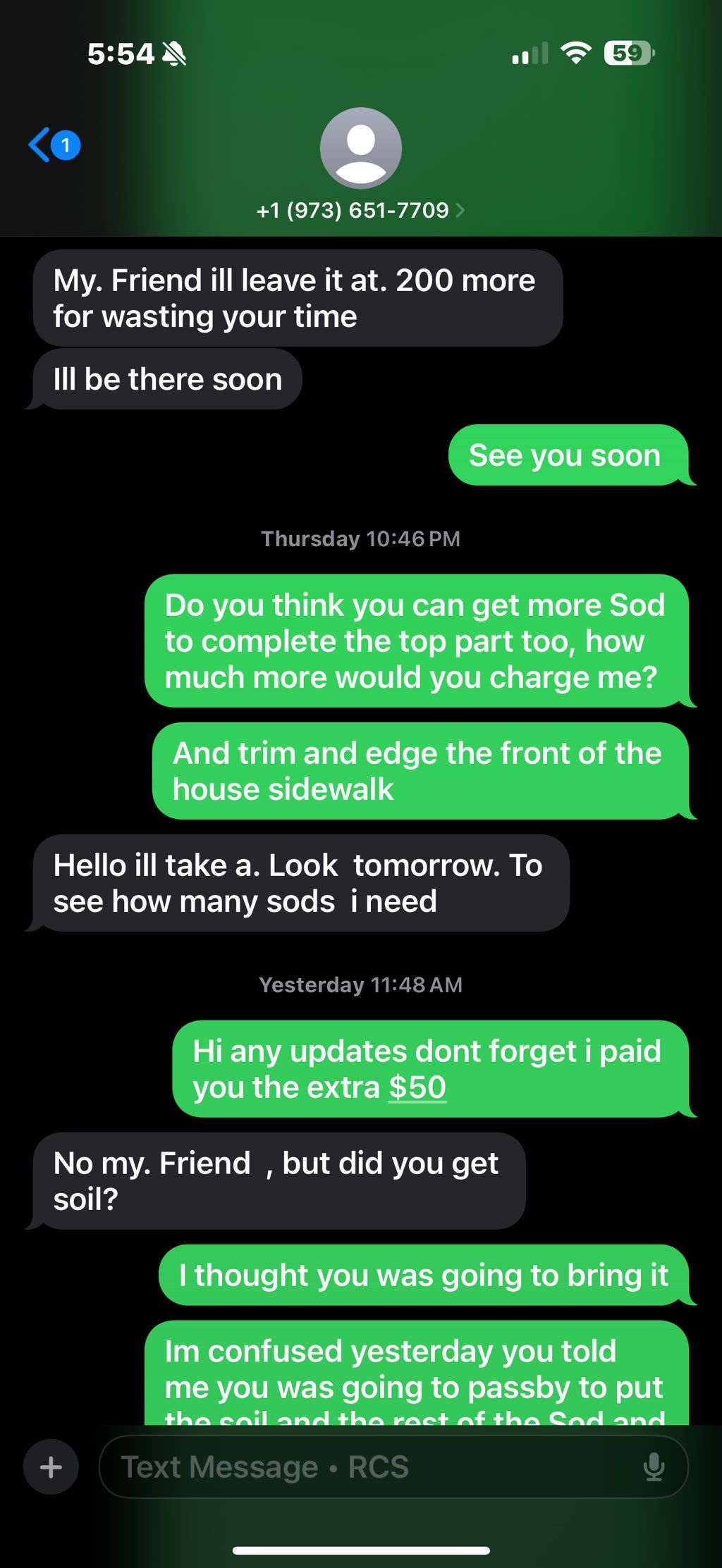Tap the underlined $50 link
This screenshot has width=722, height=1568.
pos(417,1087)
